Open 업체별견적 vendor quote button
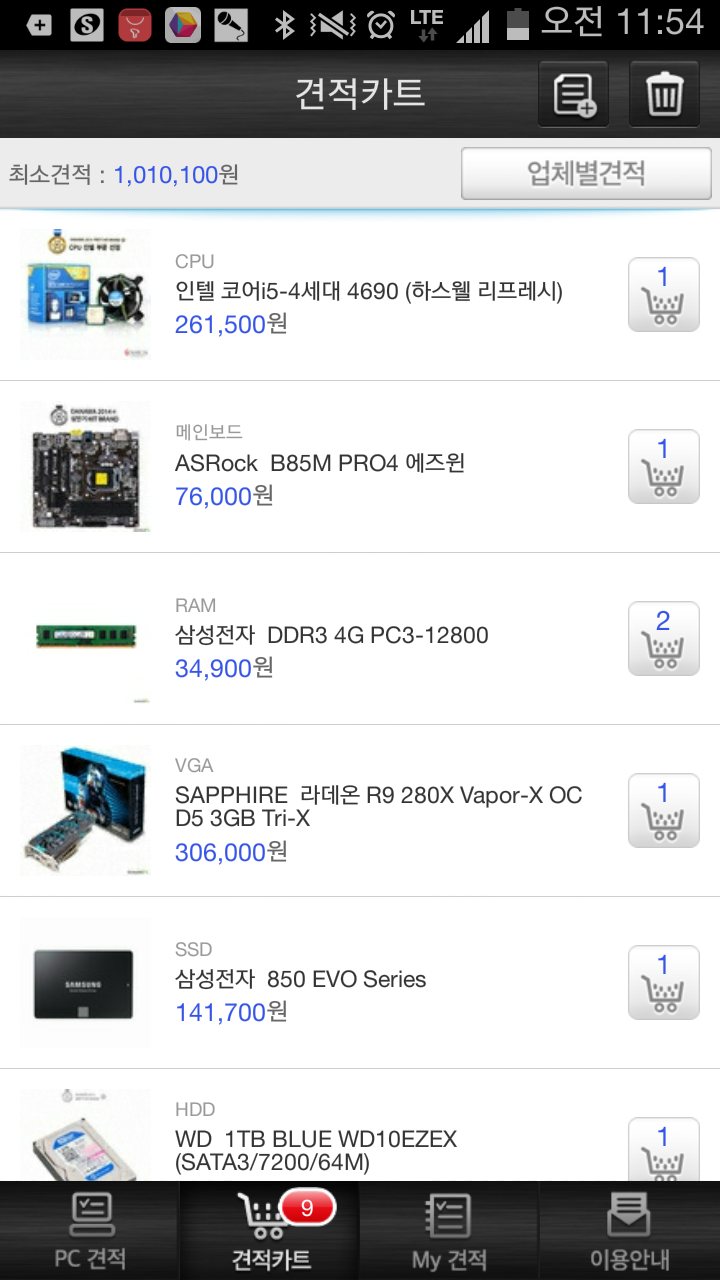The image size is (720, 1280). [x=586, y=174]
